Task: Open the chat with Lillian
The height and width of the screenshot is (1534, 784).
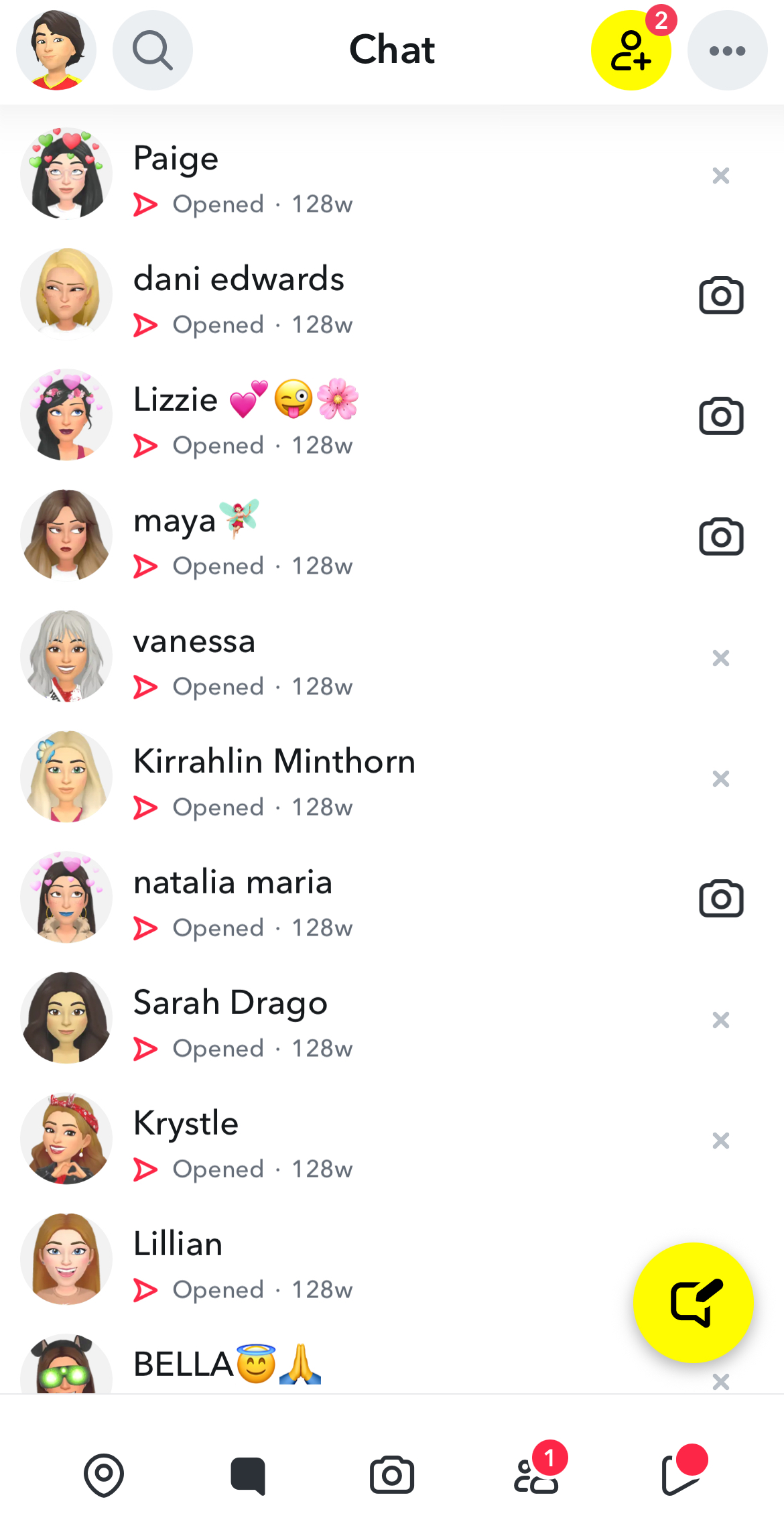Action: point(335,1261)
